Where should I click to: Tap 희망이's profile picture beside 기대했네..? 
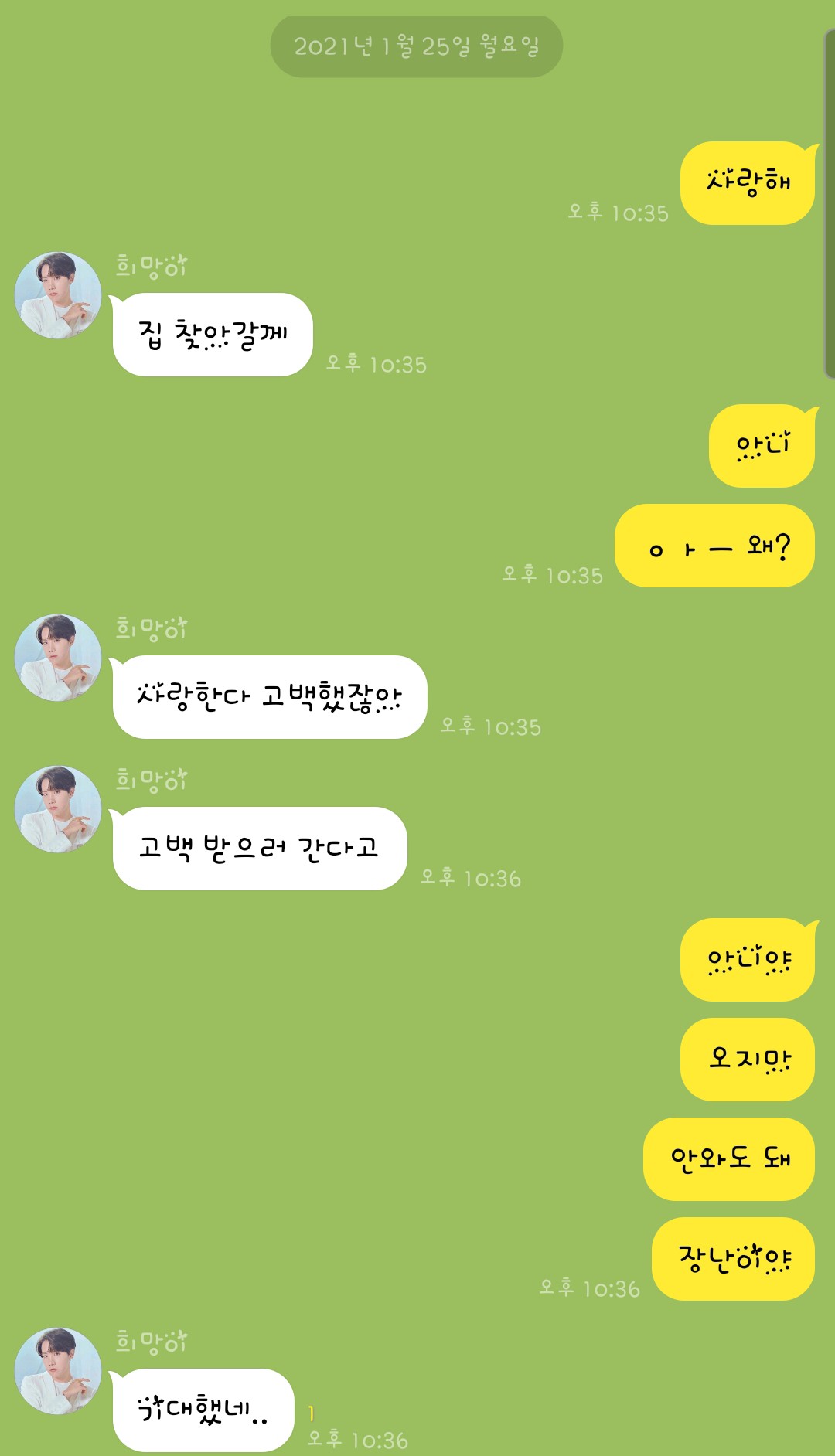pyautogui.click(x=58, y=1371)
